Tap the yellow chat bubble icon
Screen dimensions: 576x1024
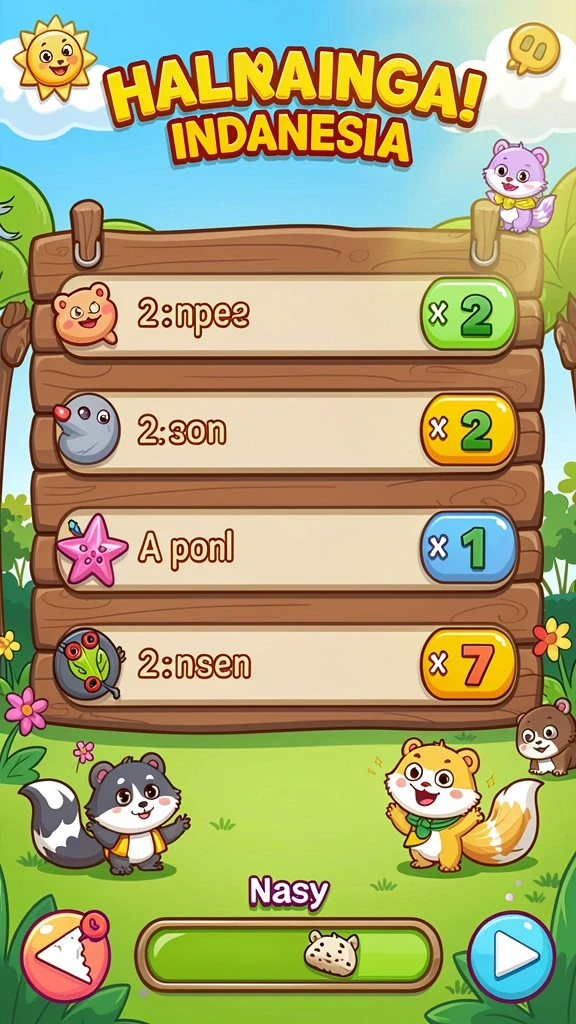[x=534, y=48]
